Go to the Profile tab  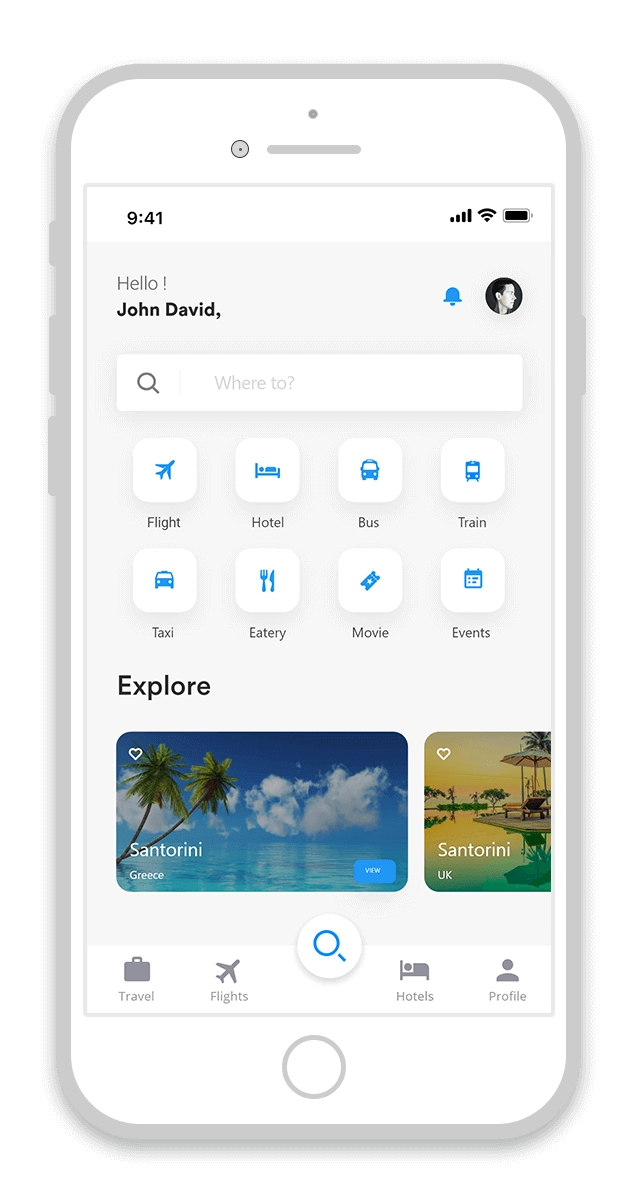pyautogui.click(x=507, y=979)
